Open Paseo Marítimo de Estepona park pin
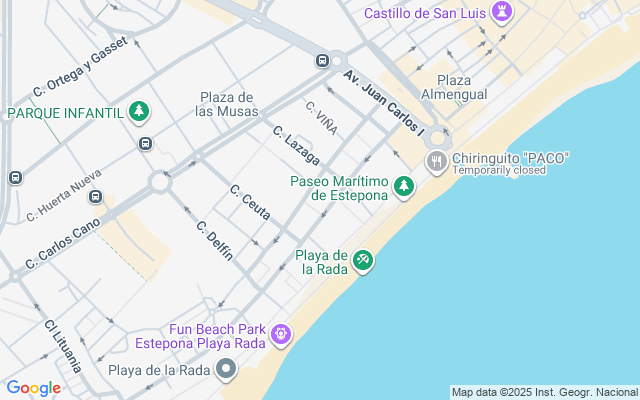 404,187
